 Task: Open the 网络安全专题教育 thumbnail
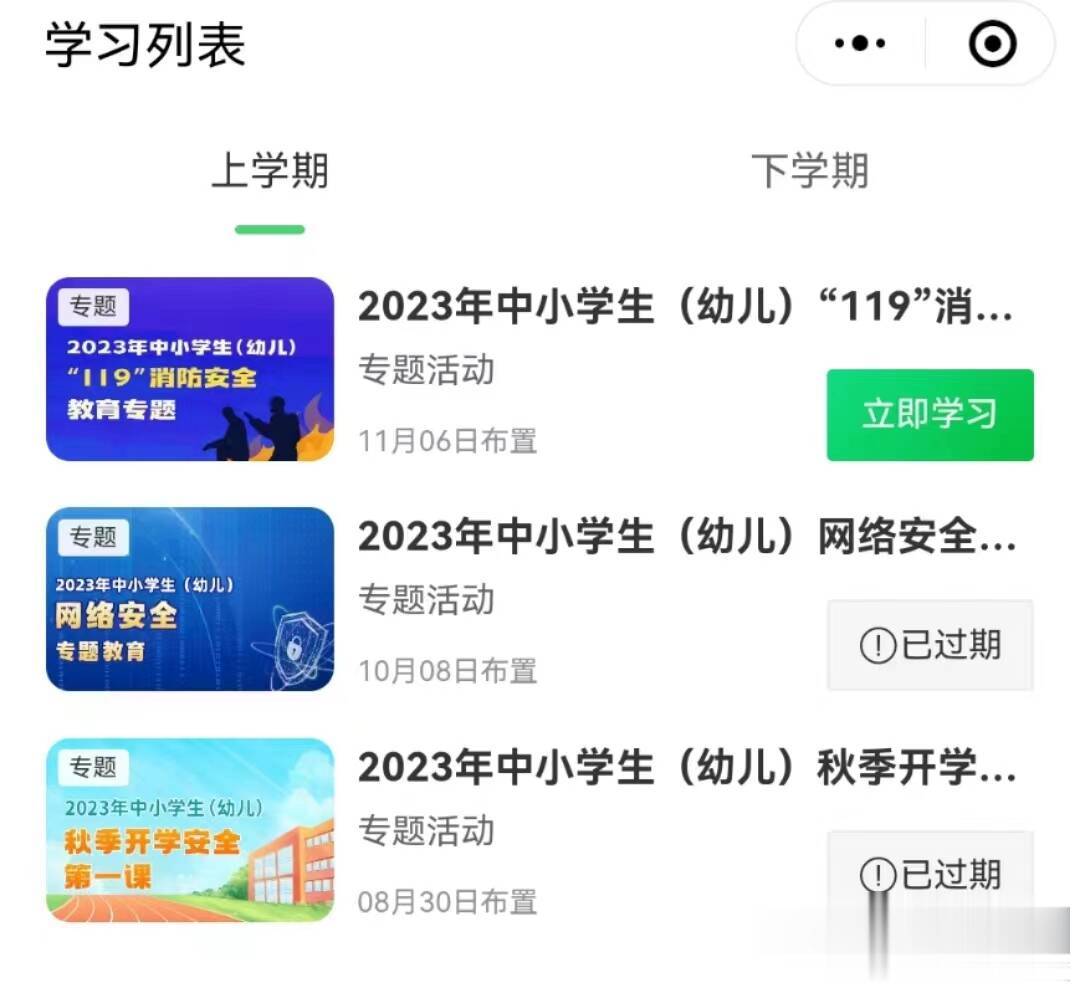(190, 599)
